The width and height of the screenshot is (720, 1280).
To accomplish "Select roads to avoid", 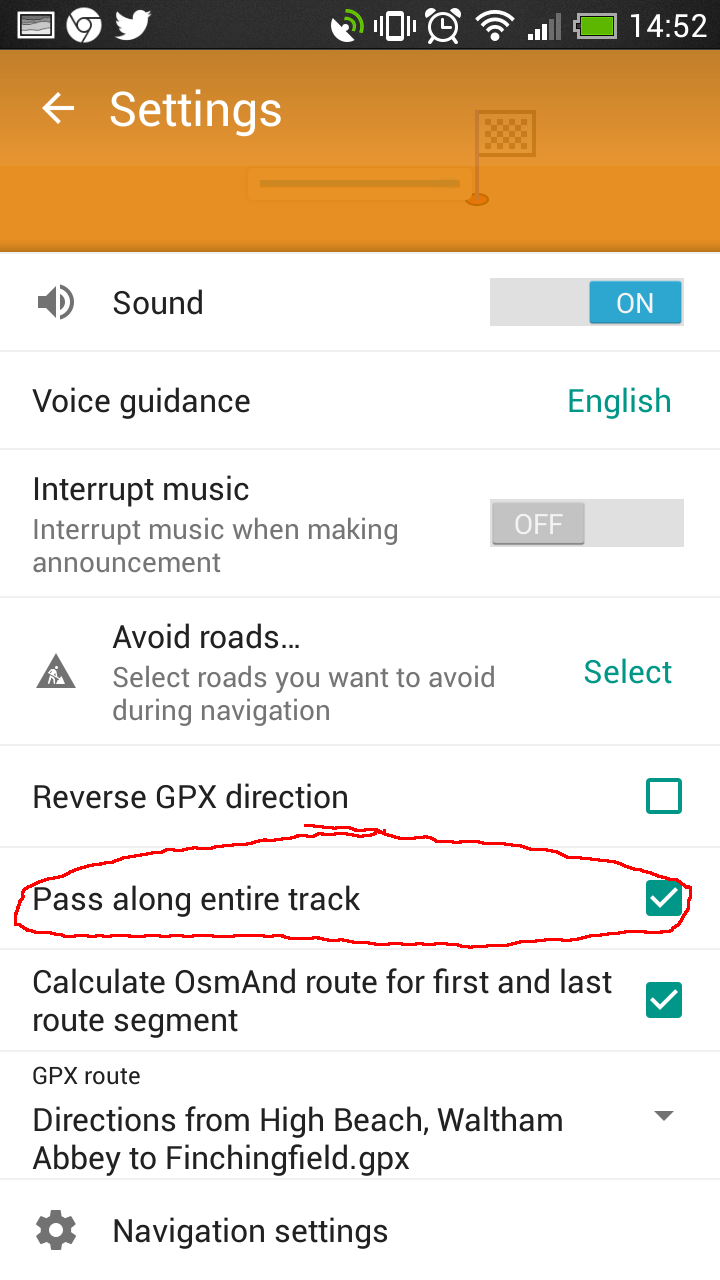I will point(627,672).
